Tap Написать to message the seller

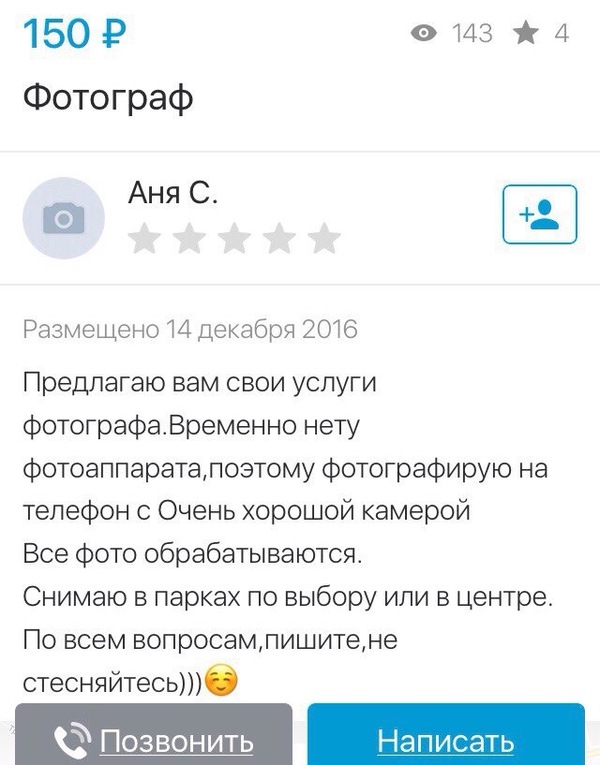point(445,738)
